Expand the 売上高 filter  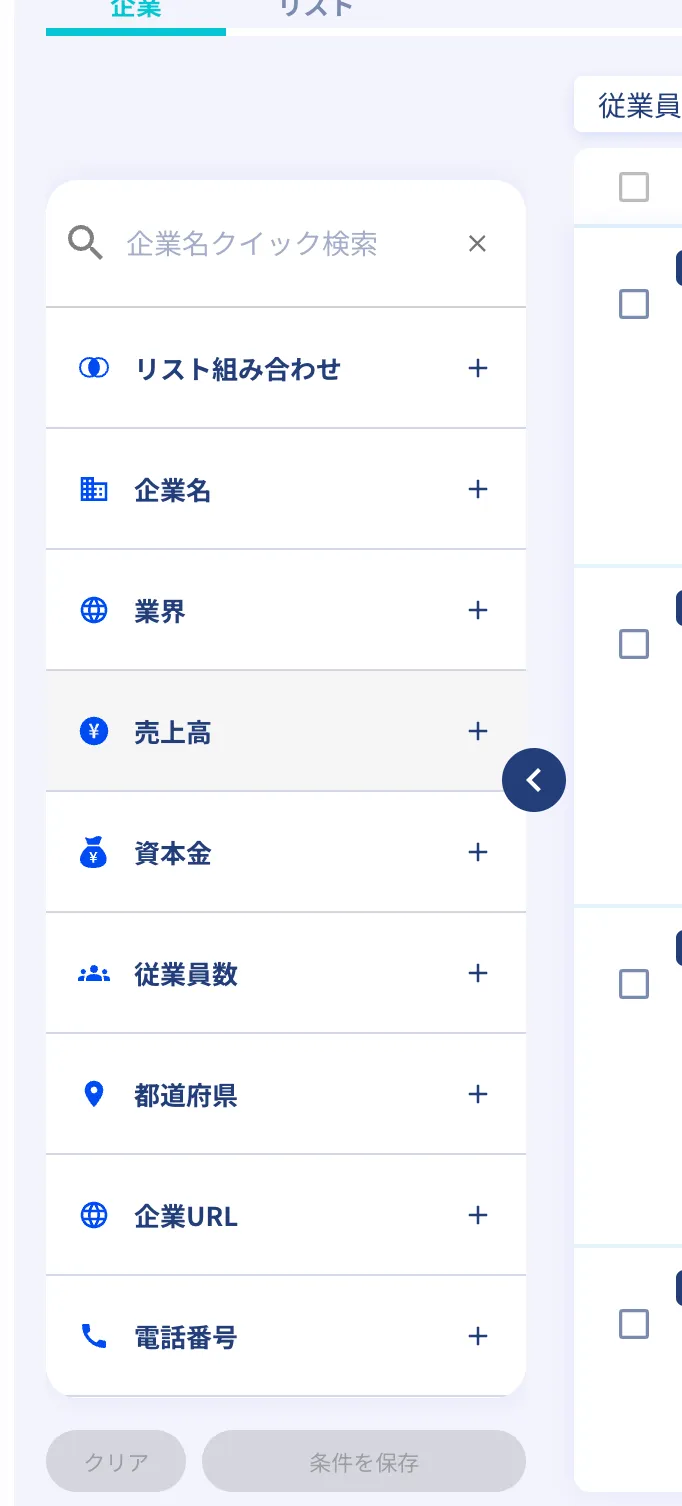[x=477, y=731]
